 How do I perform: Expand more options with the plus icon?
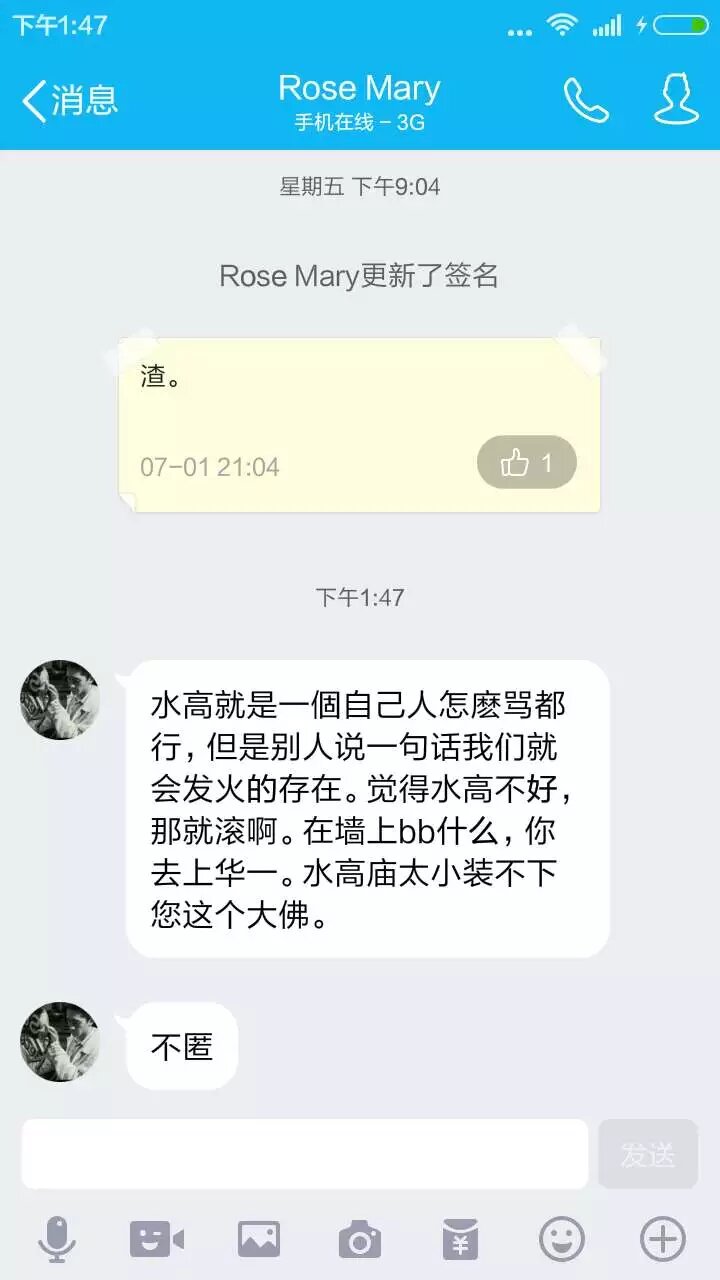click(663, 1240)
